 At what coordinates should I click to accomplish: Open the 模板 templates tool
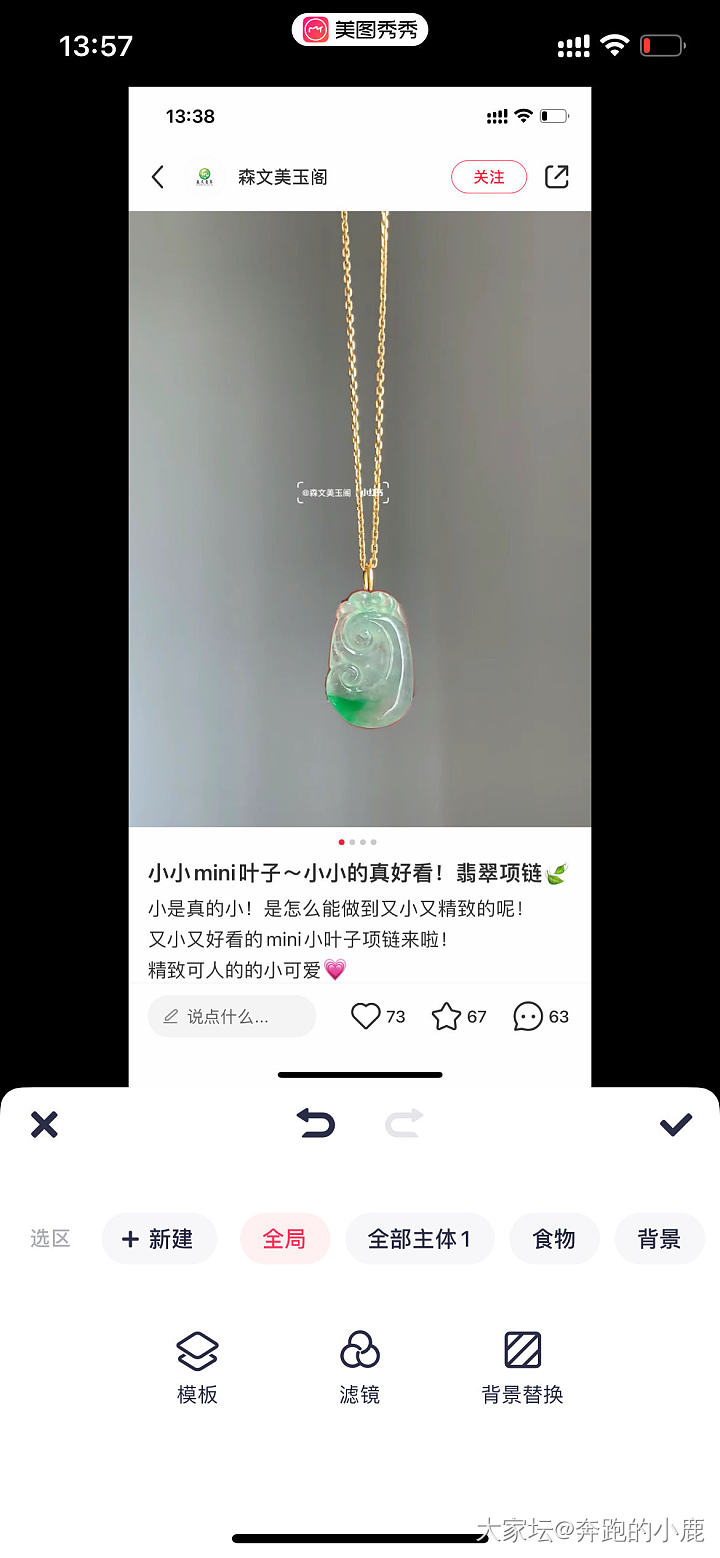[197, 1367]
